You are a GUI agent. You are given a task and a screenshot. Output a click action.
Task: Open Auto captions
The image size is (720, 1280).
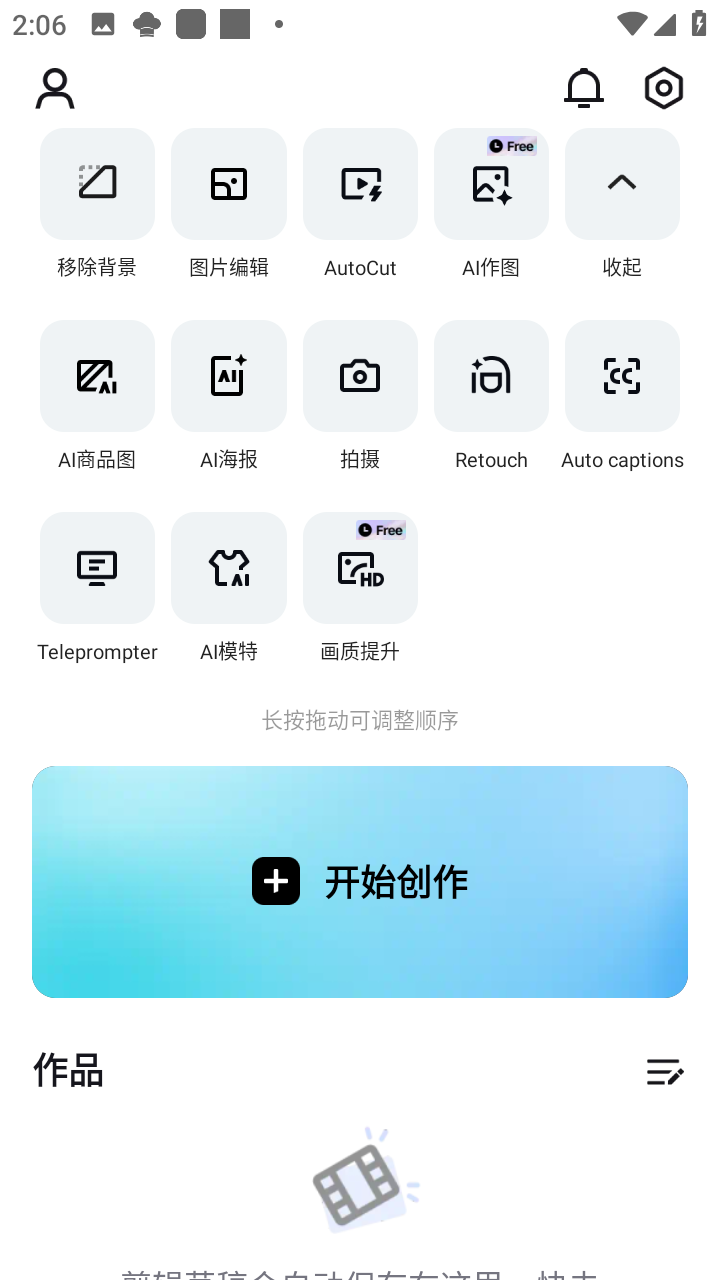pos(622,376)
